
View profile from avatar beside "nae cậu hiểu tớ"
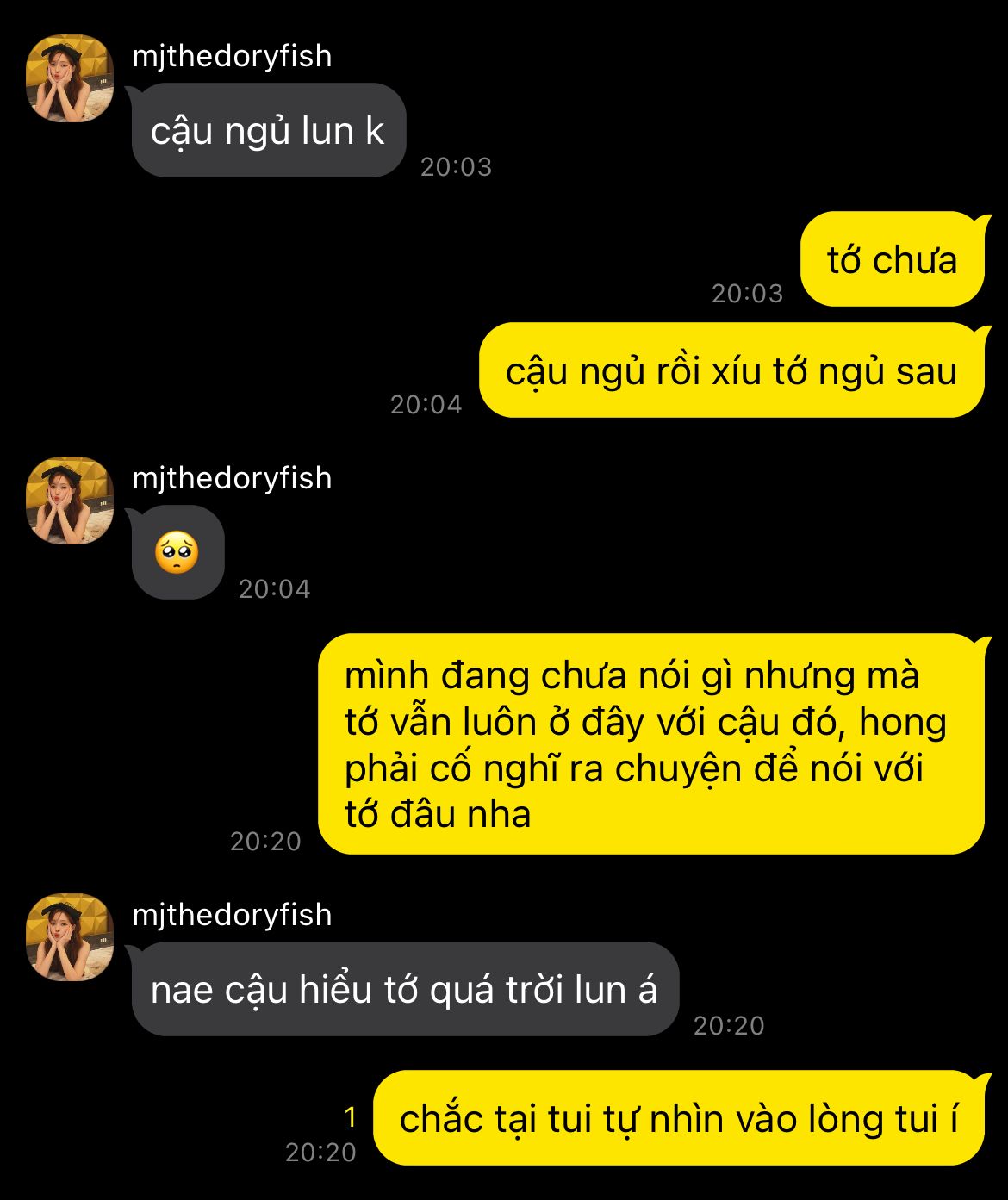coord(70,937)
